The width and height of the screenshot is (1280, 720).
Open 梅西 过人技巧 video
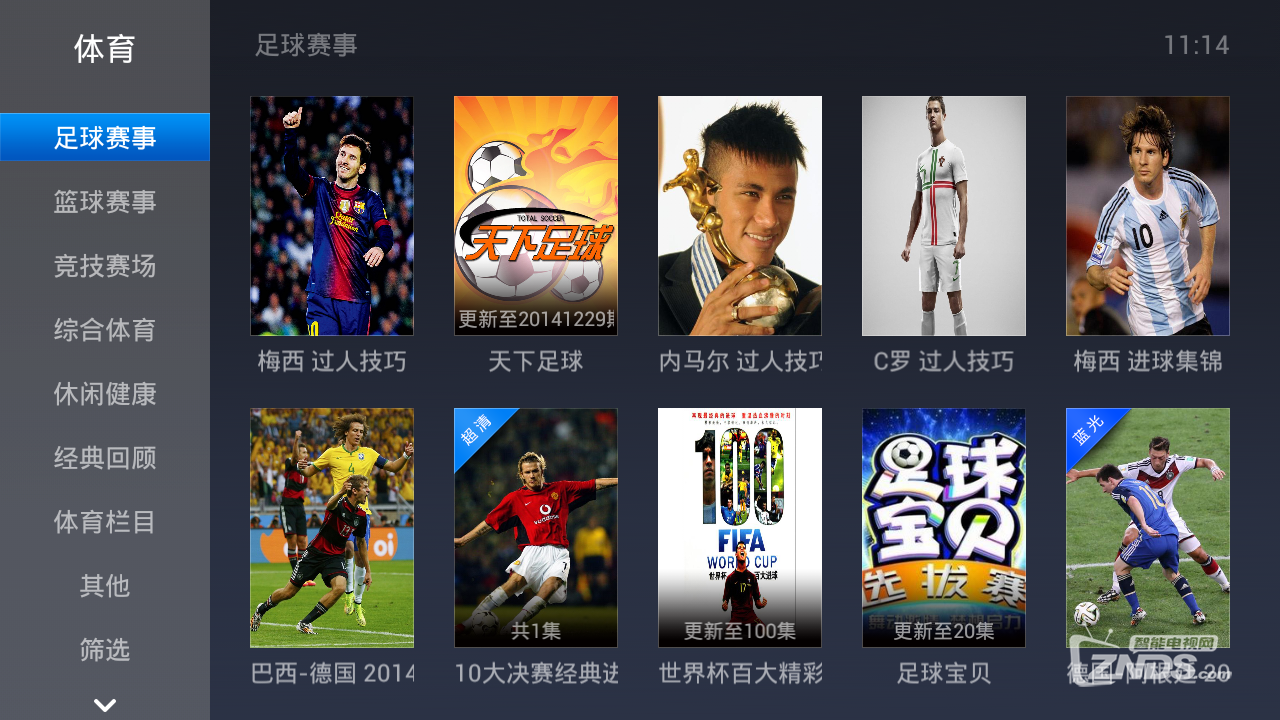pyautogui.click(x=331, y=216)
